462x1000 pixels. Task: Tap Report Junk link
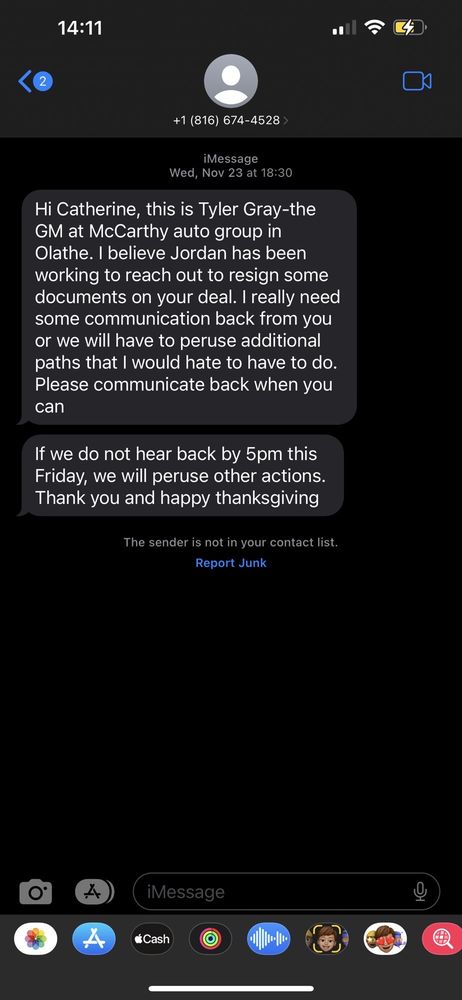(x=231, y=562)
